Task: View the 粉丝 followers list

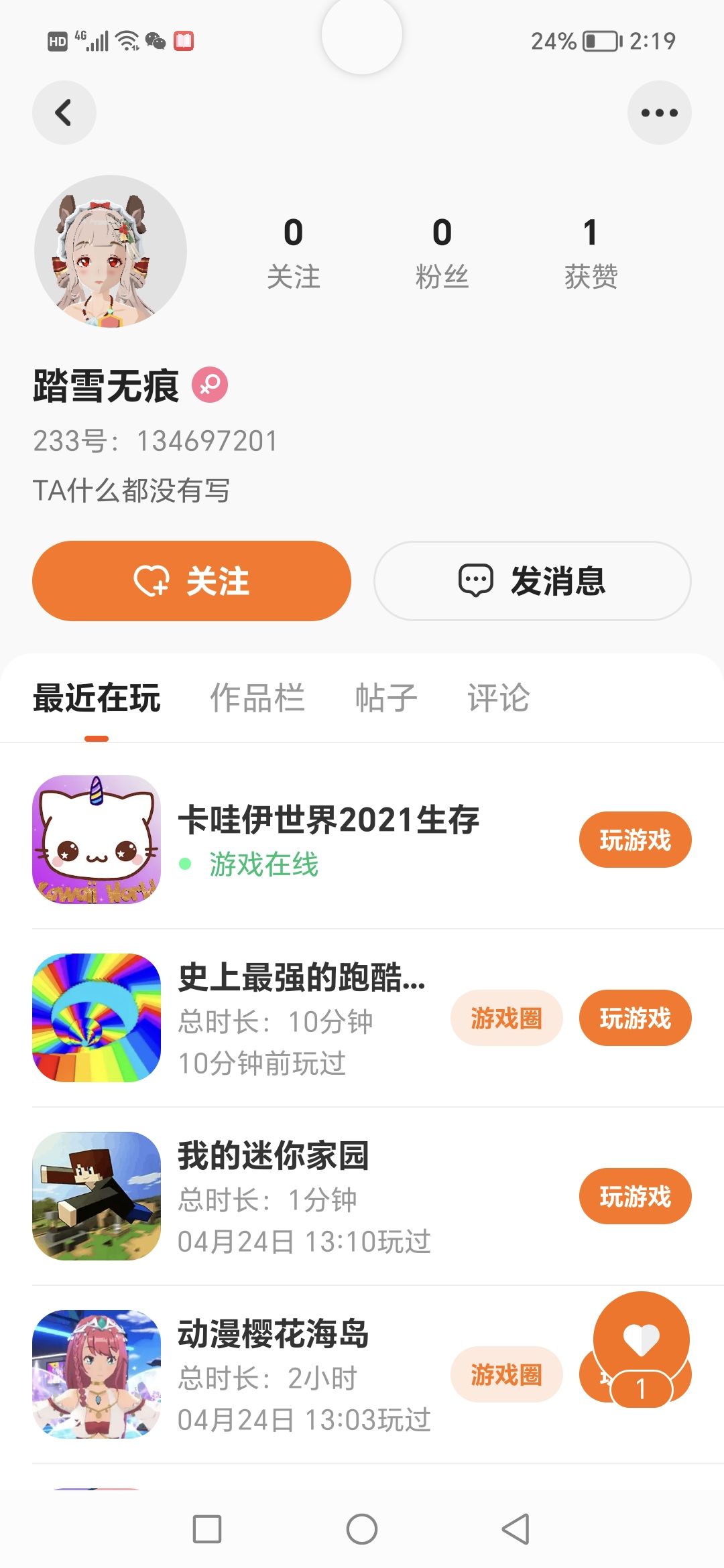Action: (x=442, y=252)
